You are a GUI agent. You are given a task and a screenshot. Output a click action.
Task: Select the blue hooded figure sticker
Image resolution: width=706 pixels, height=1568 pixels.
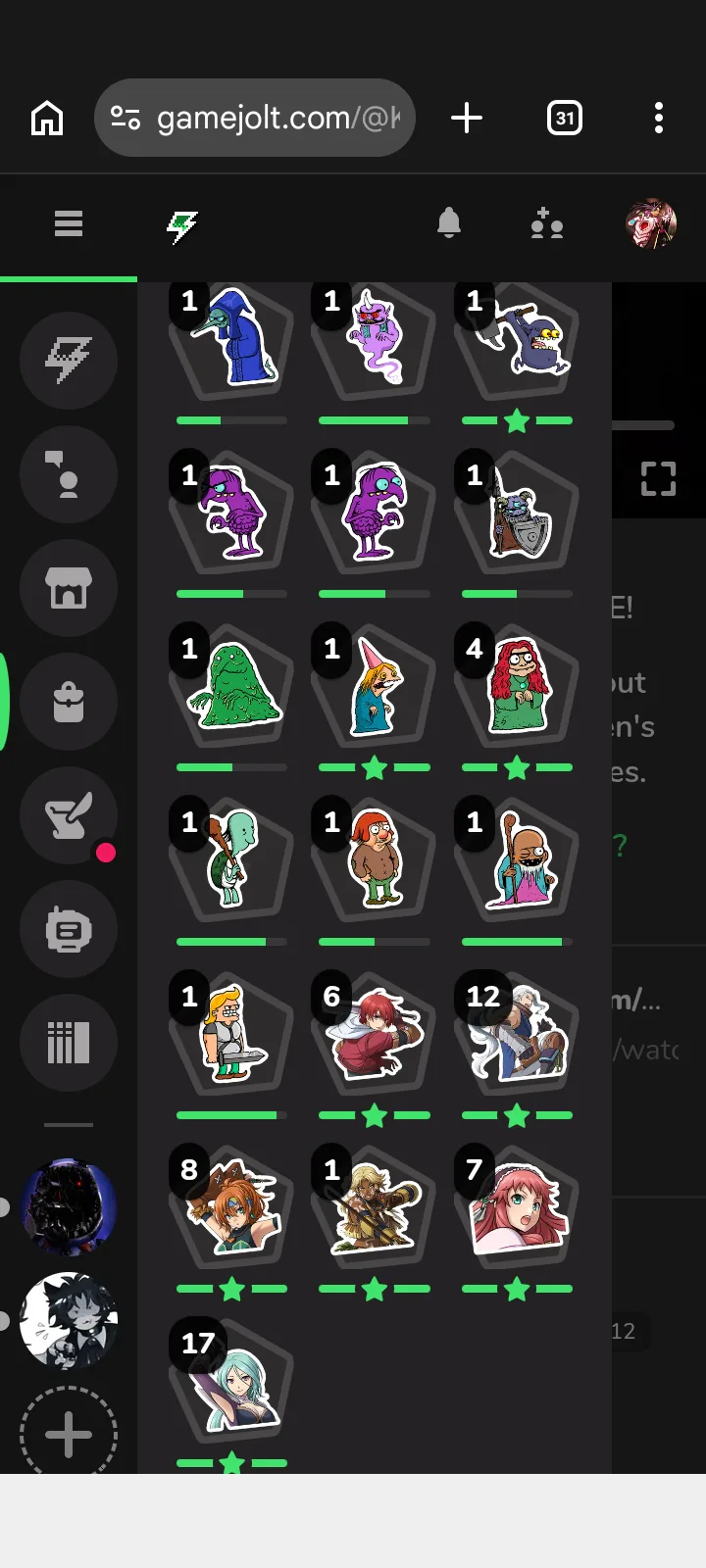231,338
